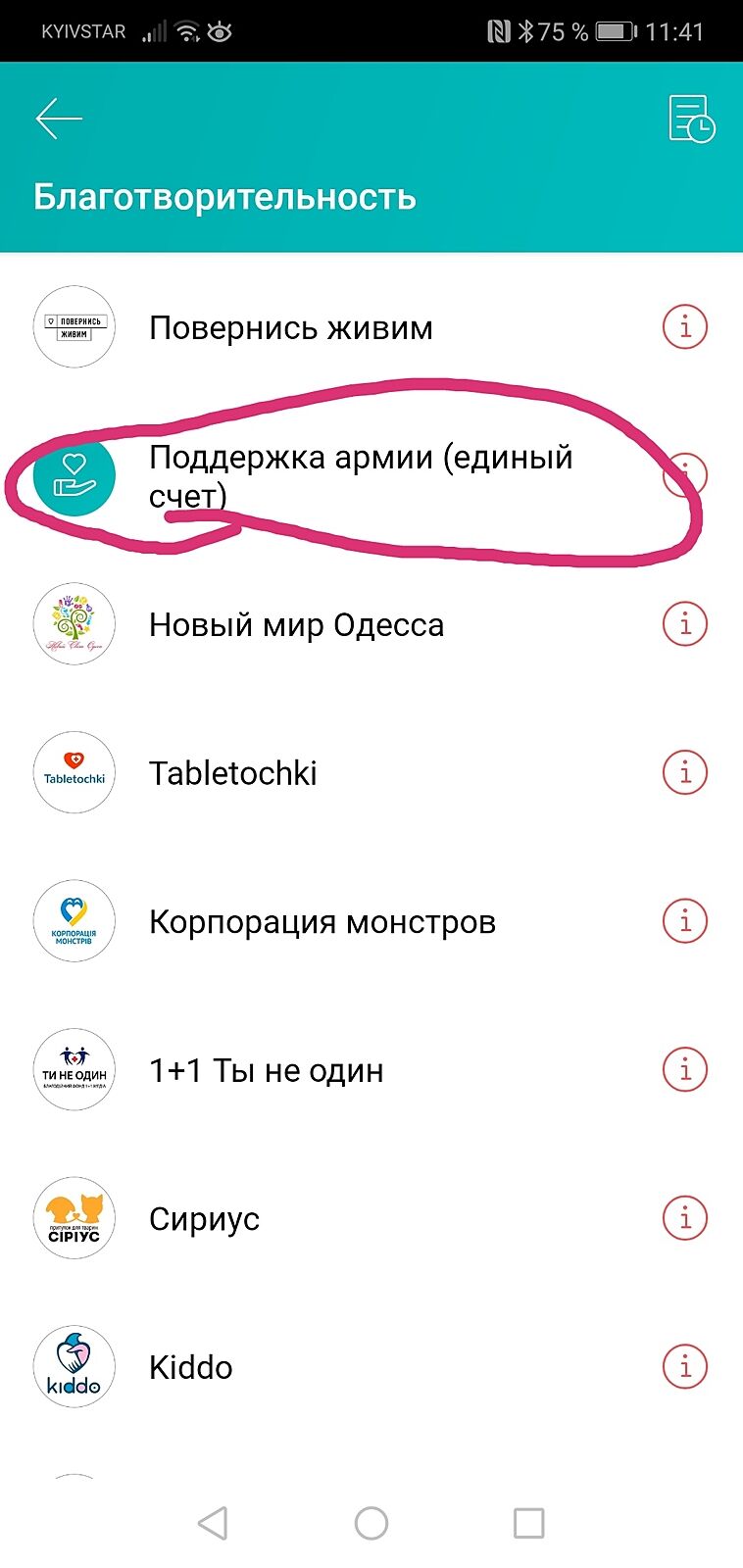View info about Kiddo

click(685, 1366)
